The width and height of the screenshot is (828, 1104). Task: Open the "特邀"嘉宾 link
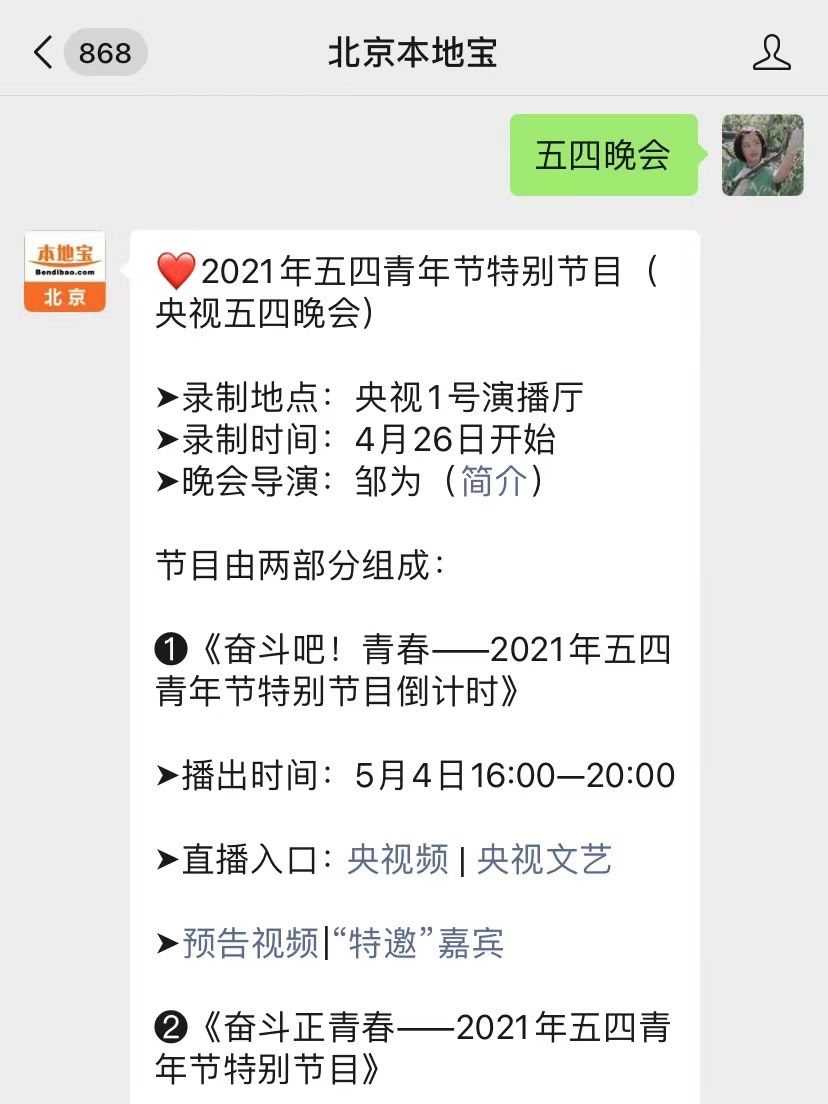point(417,943)
